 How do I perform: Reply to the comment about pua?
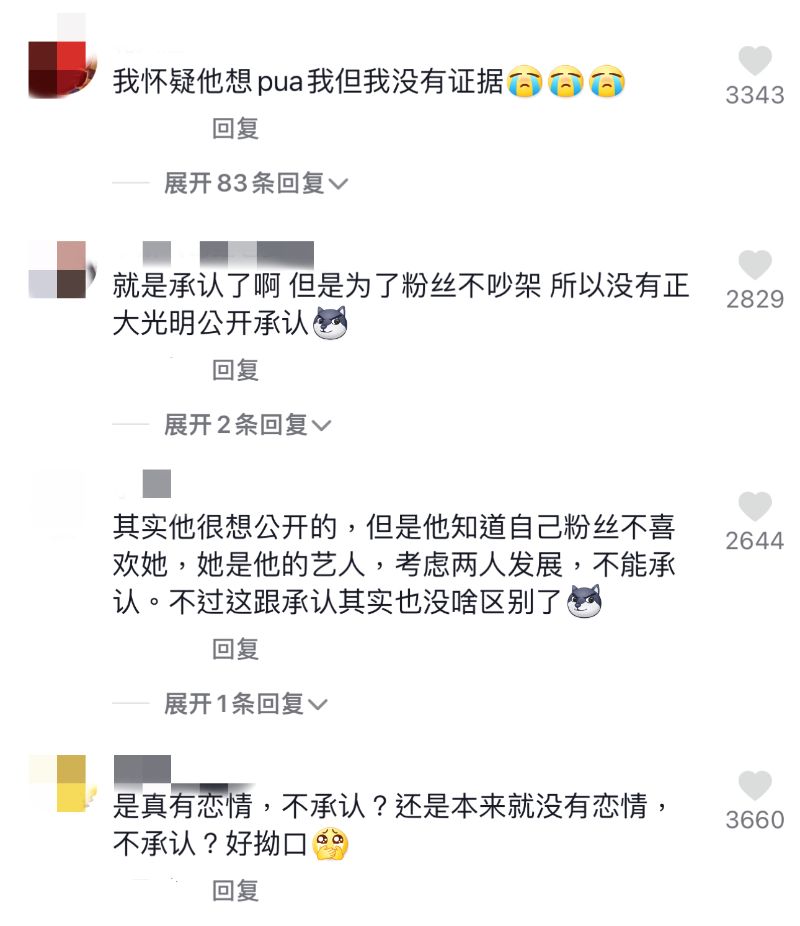tap(236, 128)
